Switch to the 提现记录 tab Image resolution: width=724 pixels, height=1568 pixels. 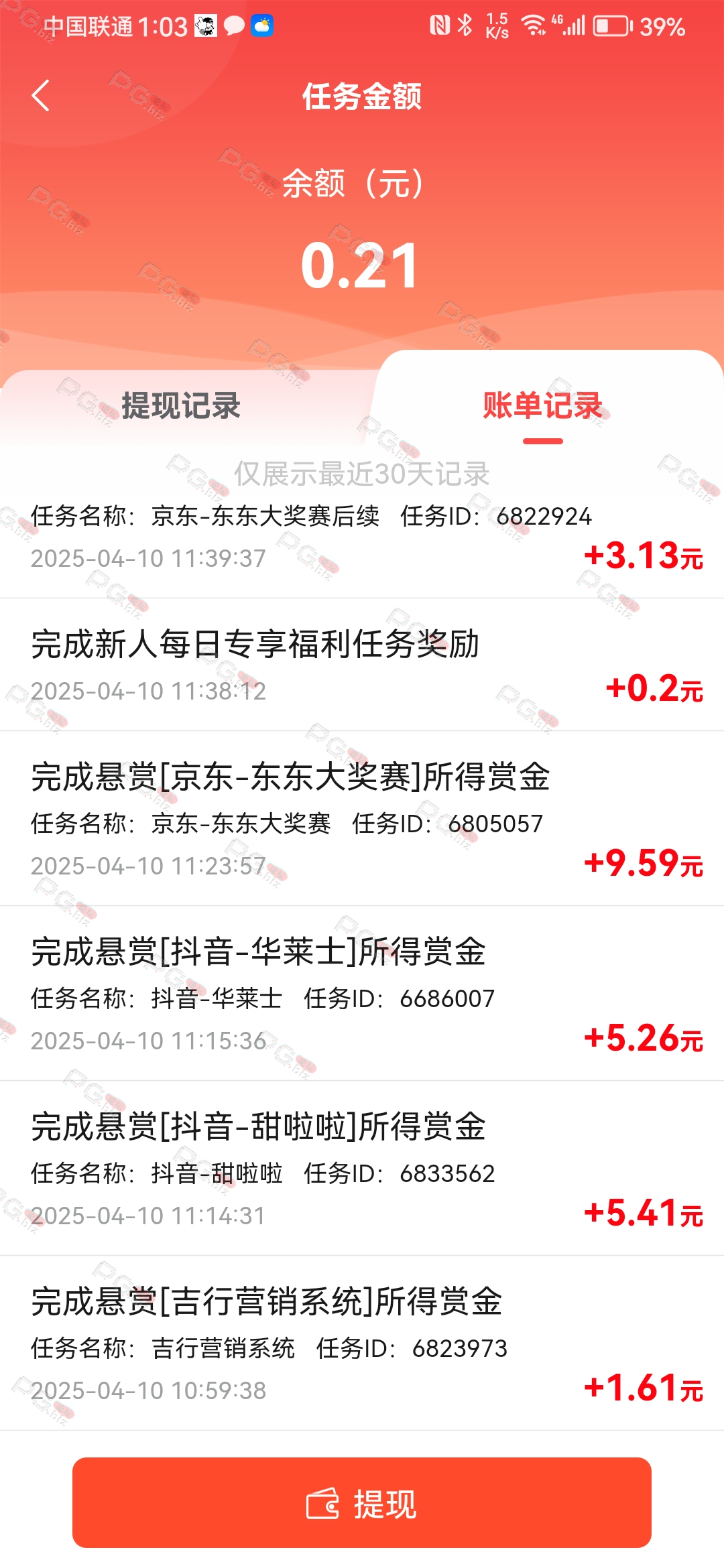click(x=181, y=406)
